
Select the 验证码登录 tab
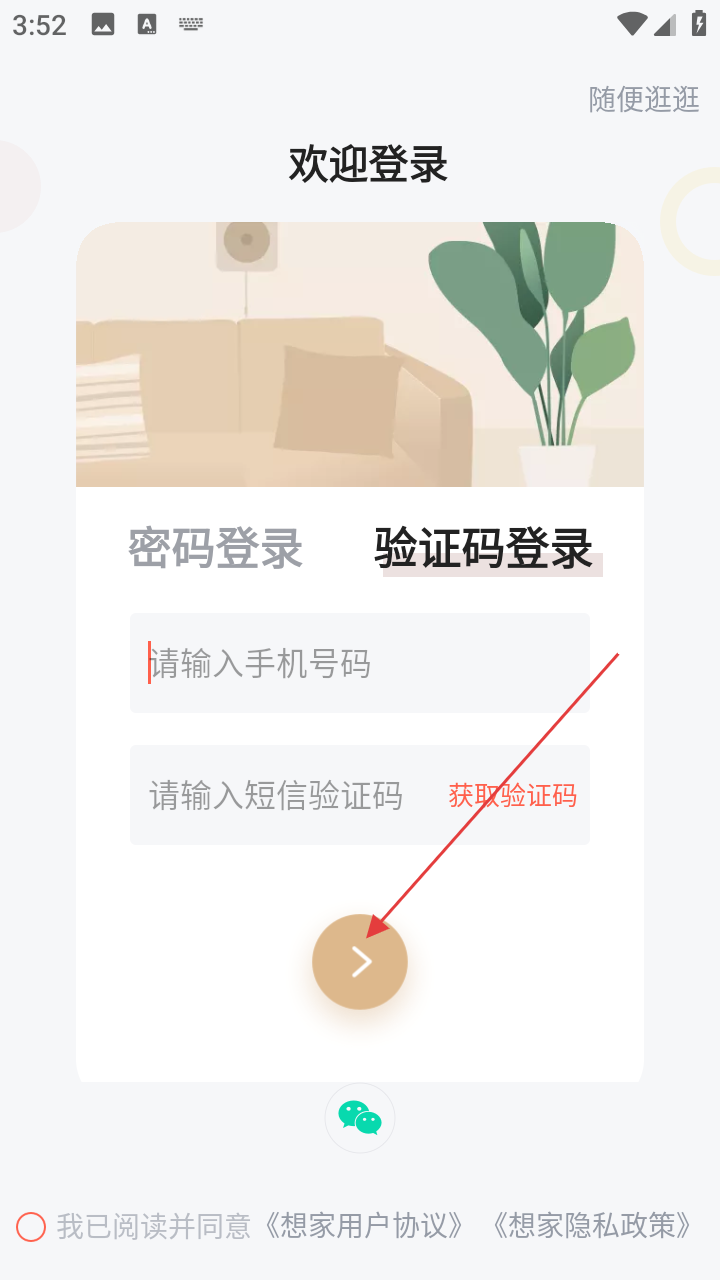484,548
